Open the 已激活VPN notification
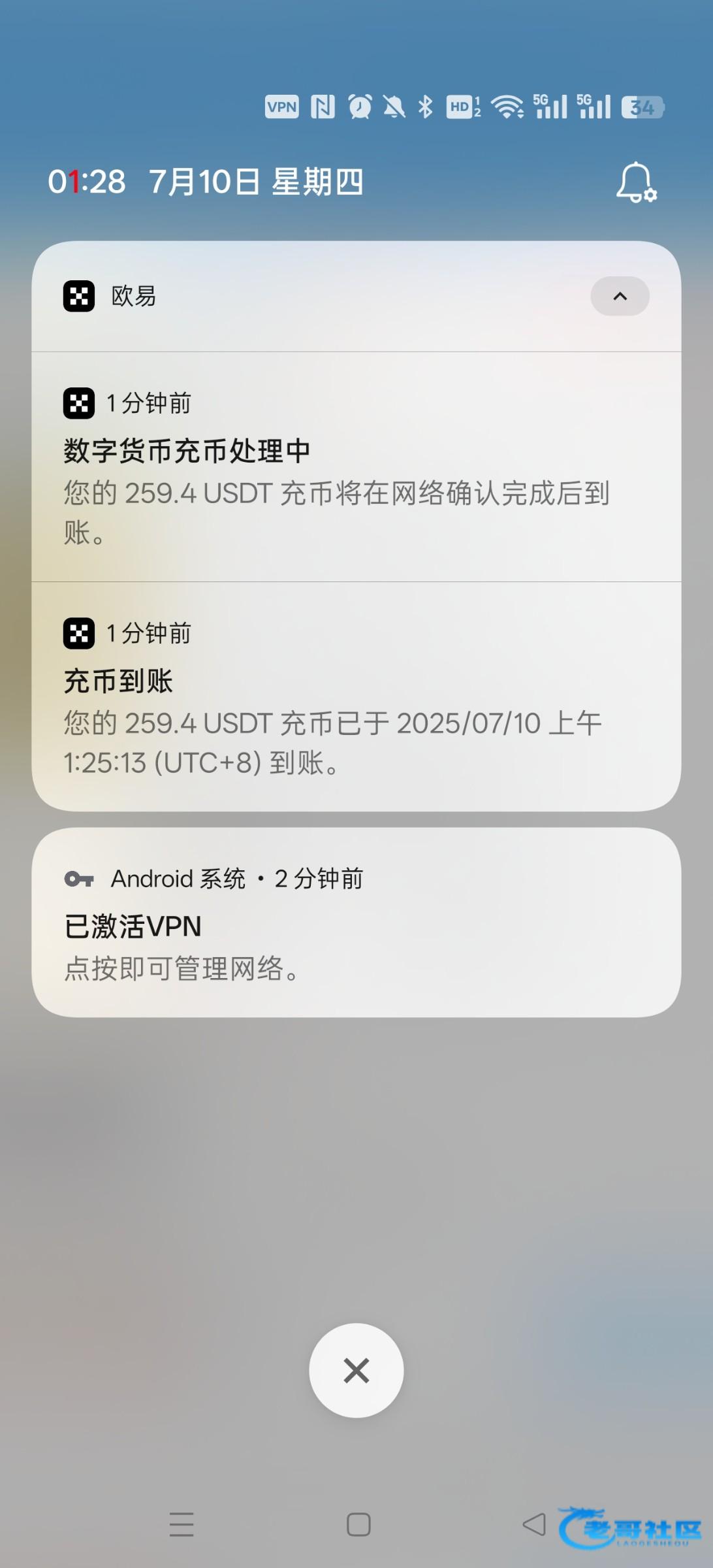 coord(356,923)
